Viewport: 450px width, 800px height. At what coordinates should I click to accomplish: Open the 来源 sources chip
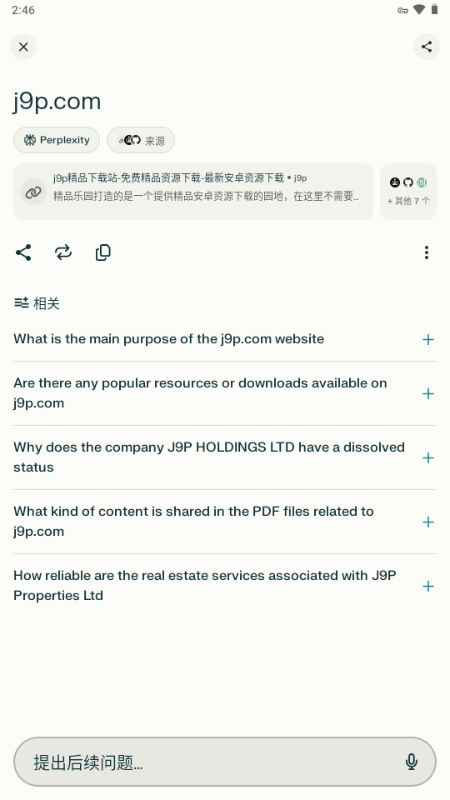click(141, 140)
